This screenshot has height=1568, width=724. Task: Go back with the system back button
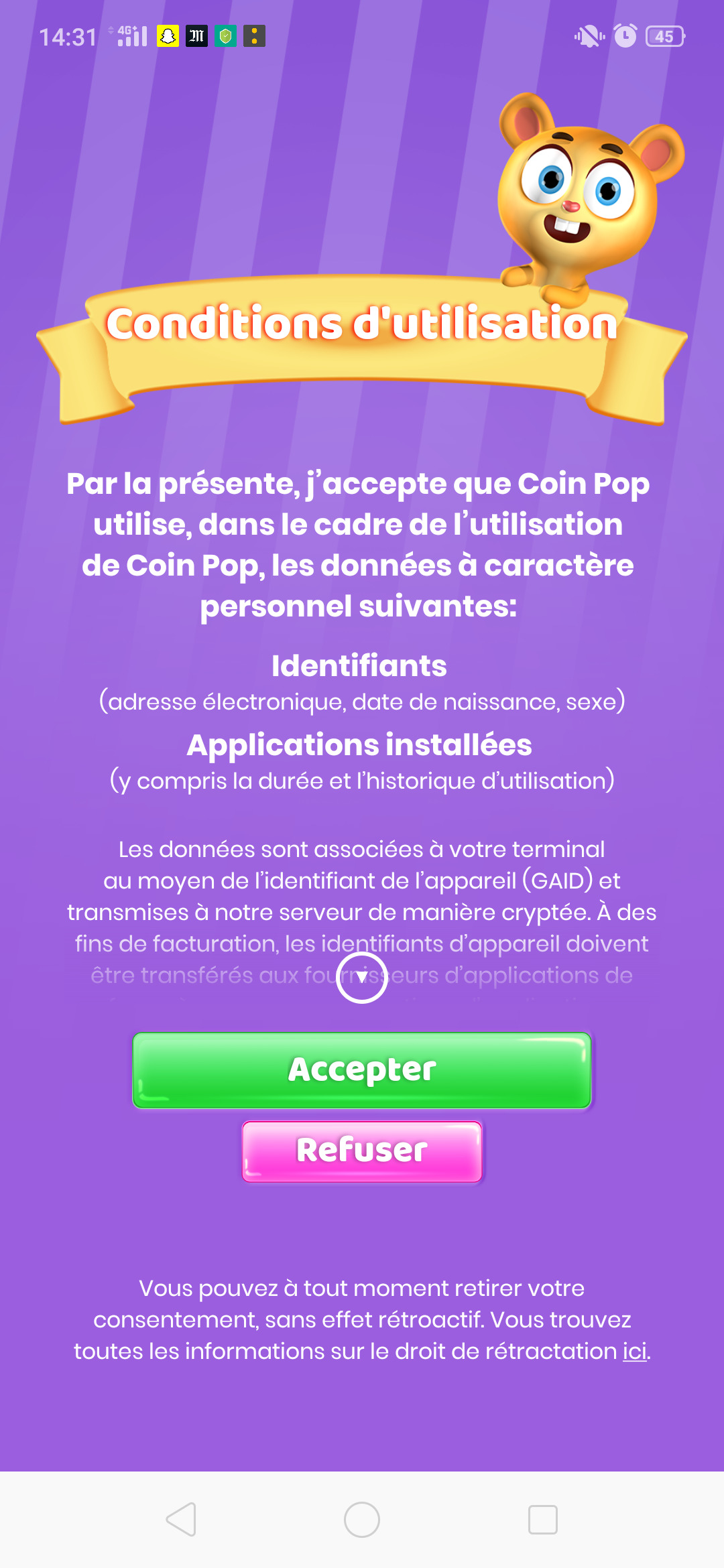pos(181,1519)
